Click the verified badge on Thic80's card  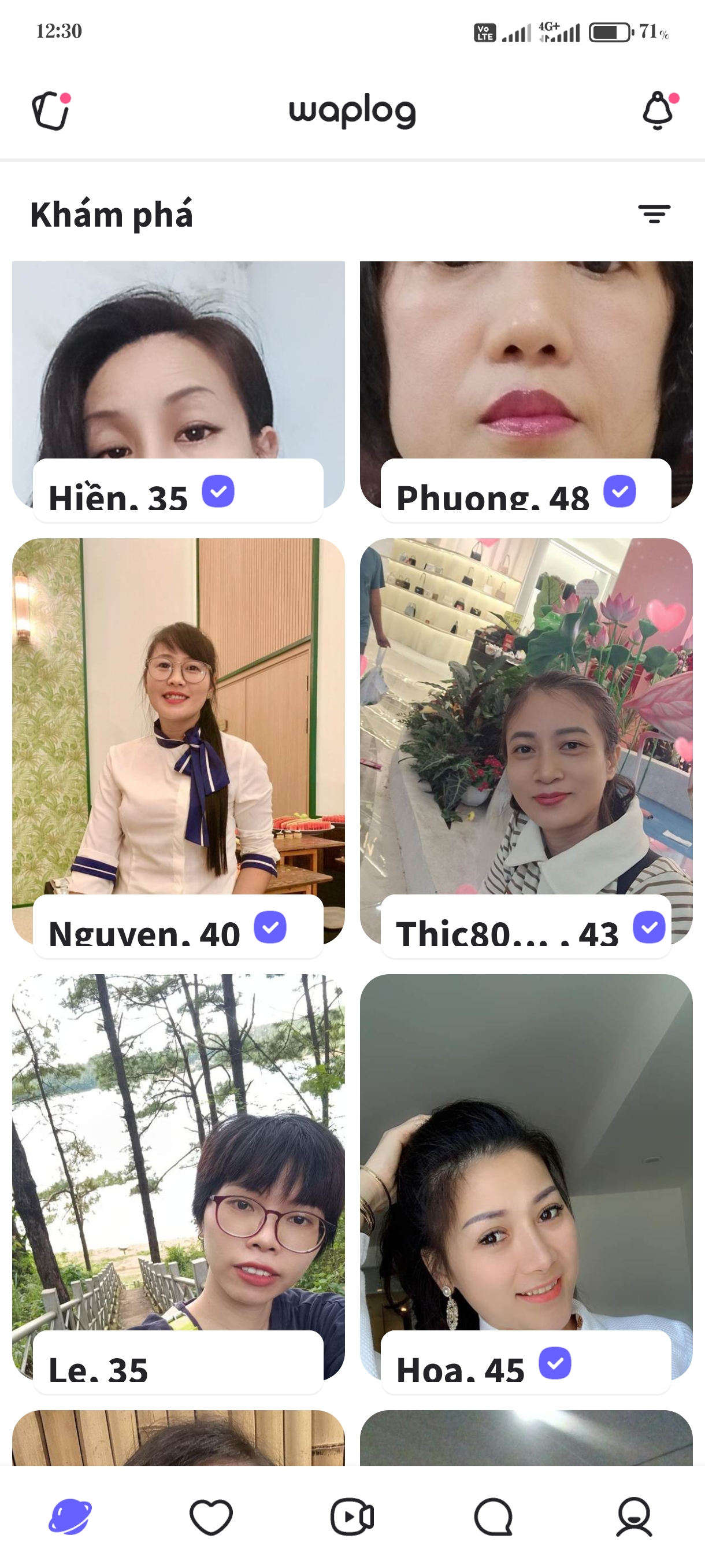[650, 927]
